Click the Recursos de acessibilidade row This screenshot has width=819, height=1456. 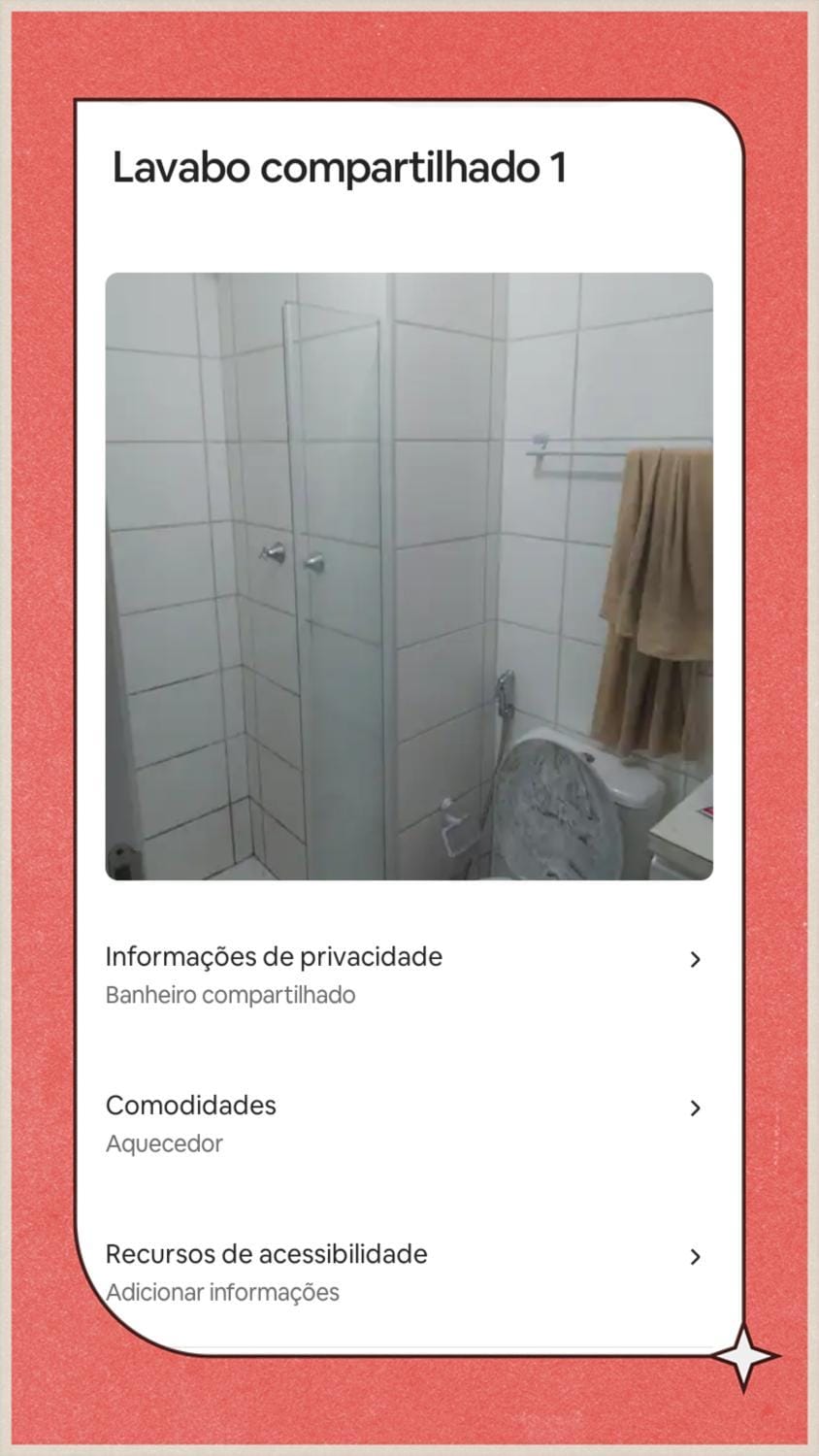[x=267, y=1253]
